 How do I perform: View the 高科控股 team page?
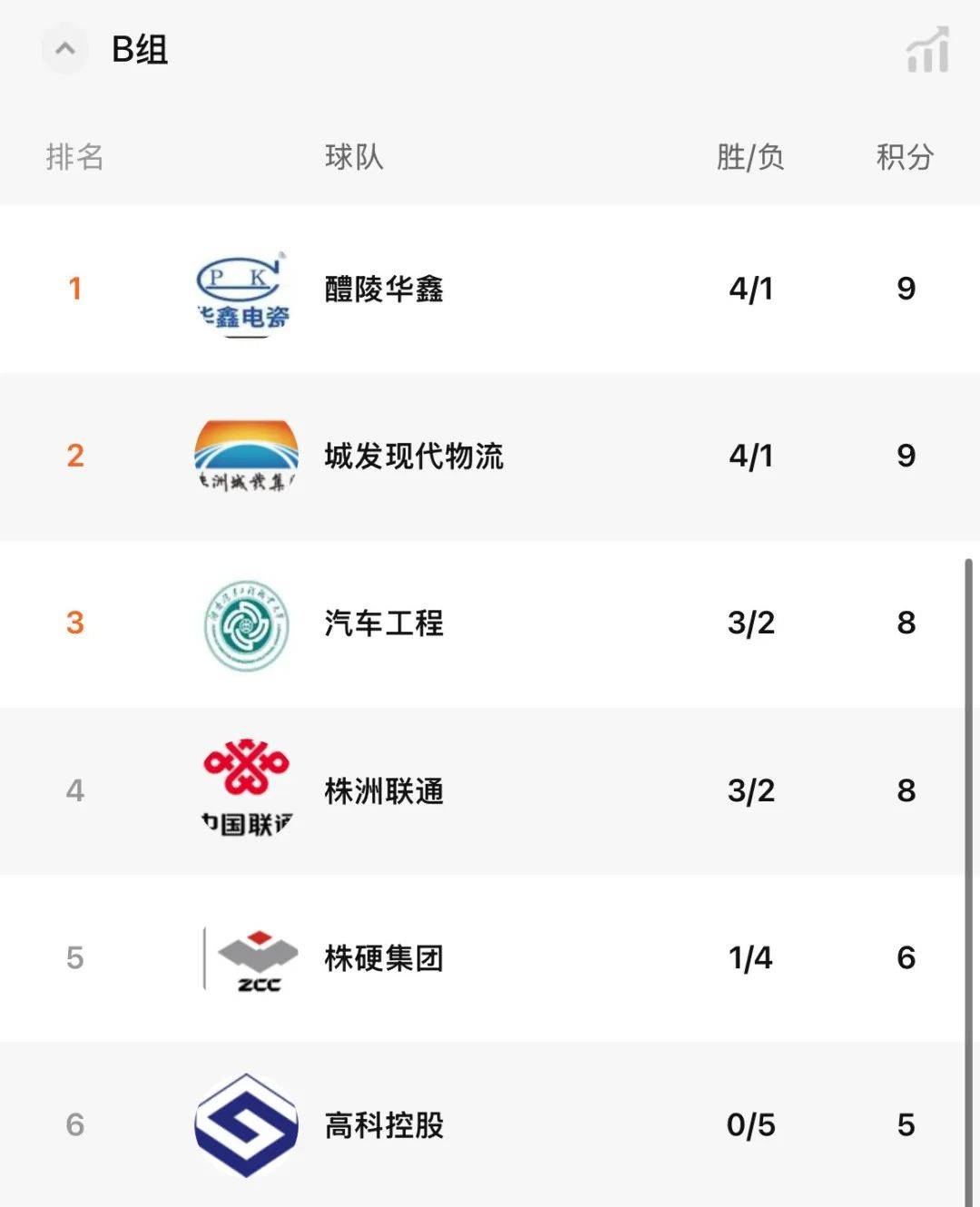(384, 1125)
